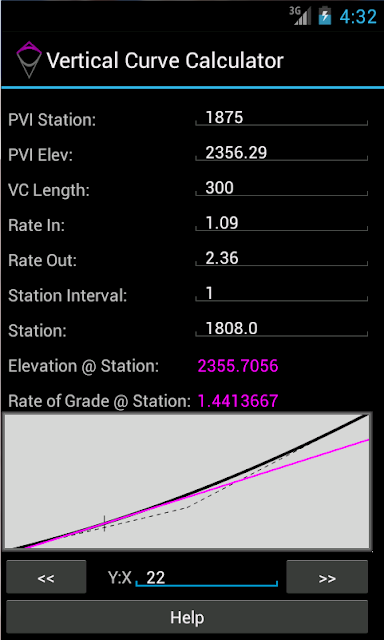Open the Help button
384x640 pixels.
(x=187, y=617)
